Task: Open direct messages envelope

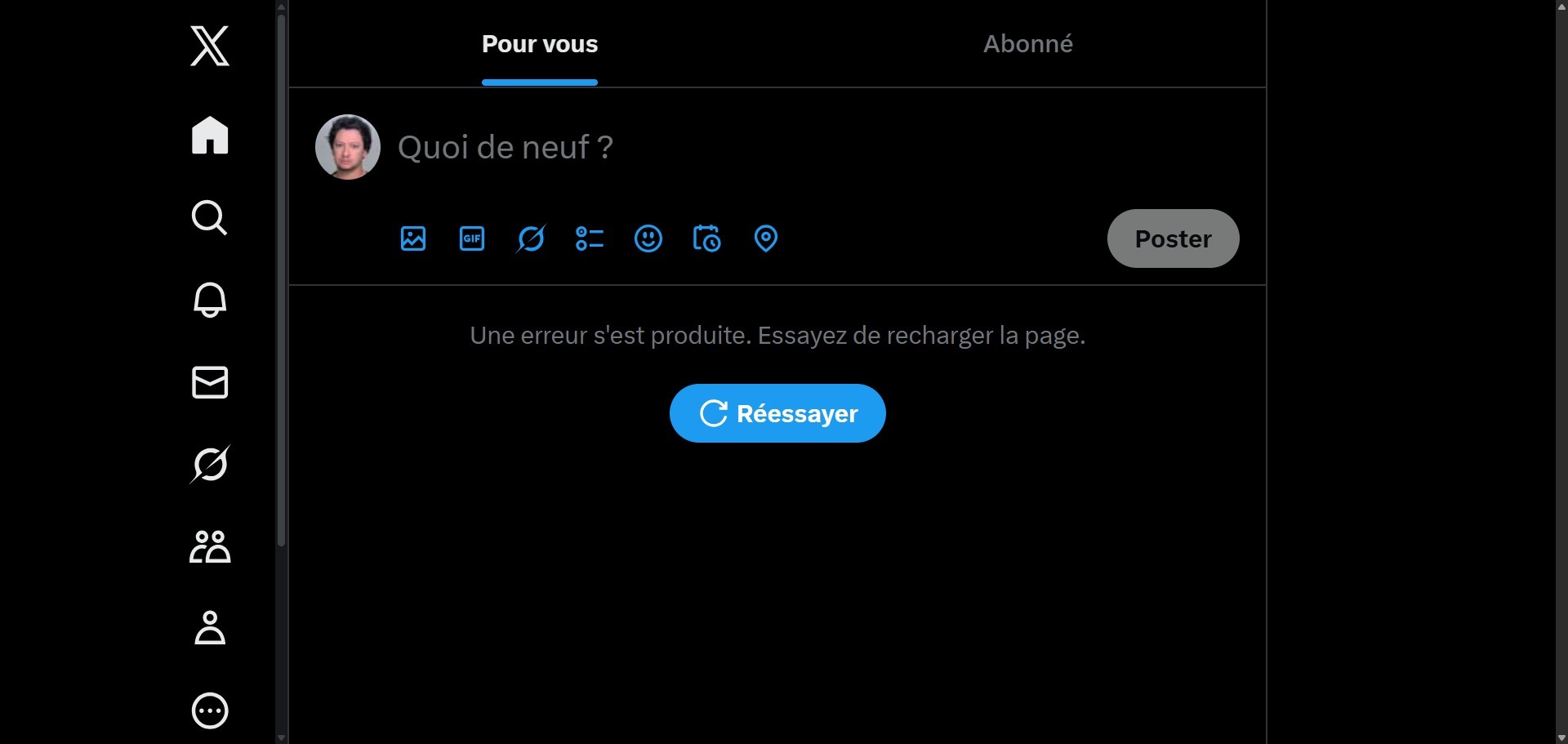Action: point(210,382)
